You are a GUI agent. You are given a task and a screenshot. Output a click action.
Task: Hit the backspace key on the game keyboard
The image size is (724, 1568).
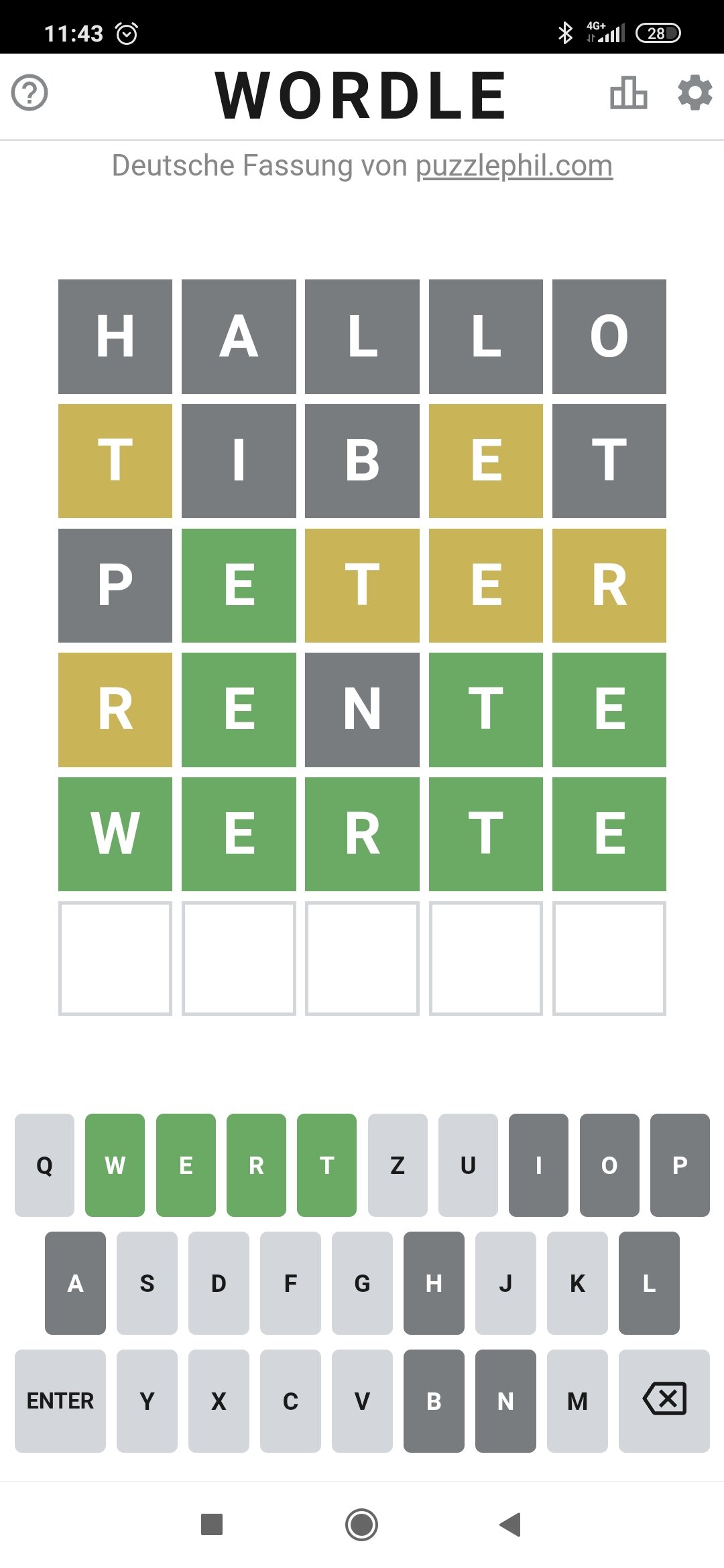coord(664,1400)
